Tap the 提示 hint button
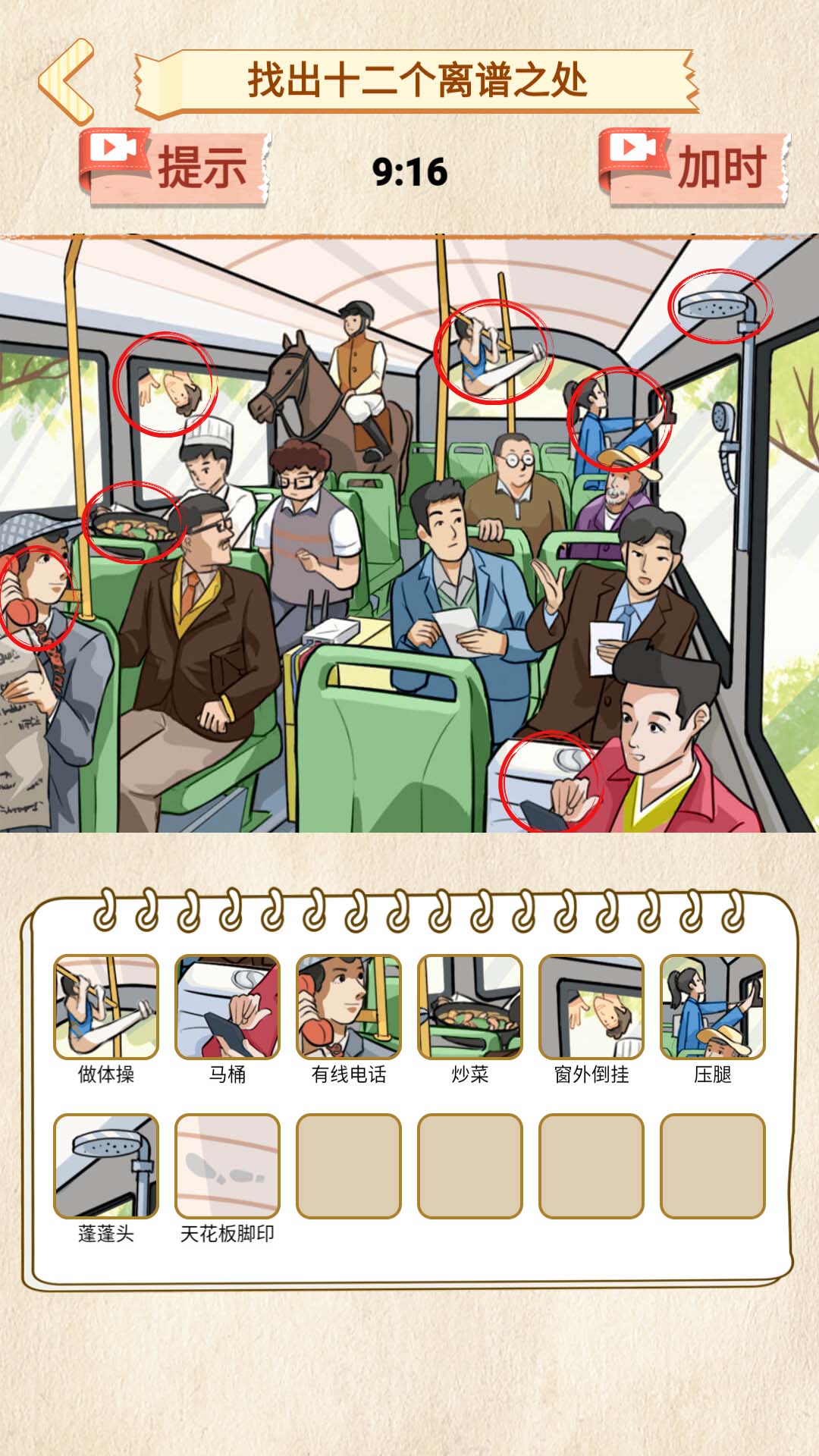The height and width of the screenshot is (1456, 819). [x=176, y=168]
